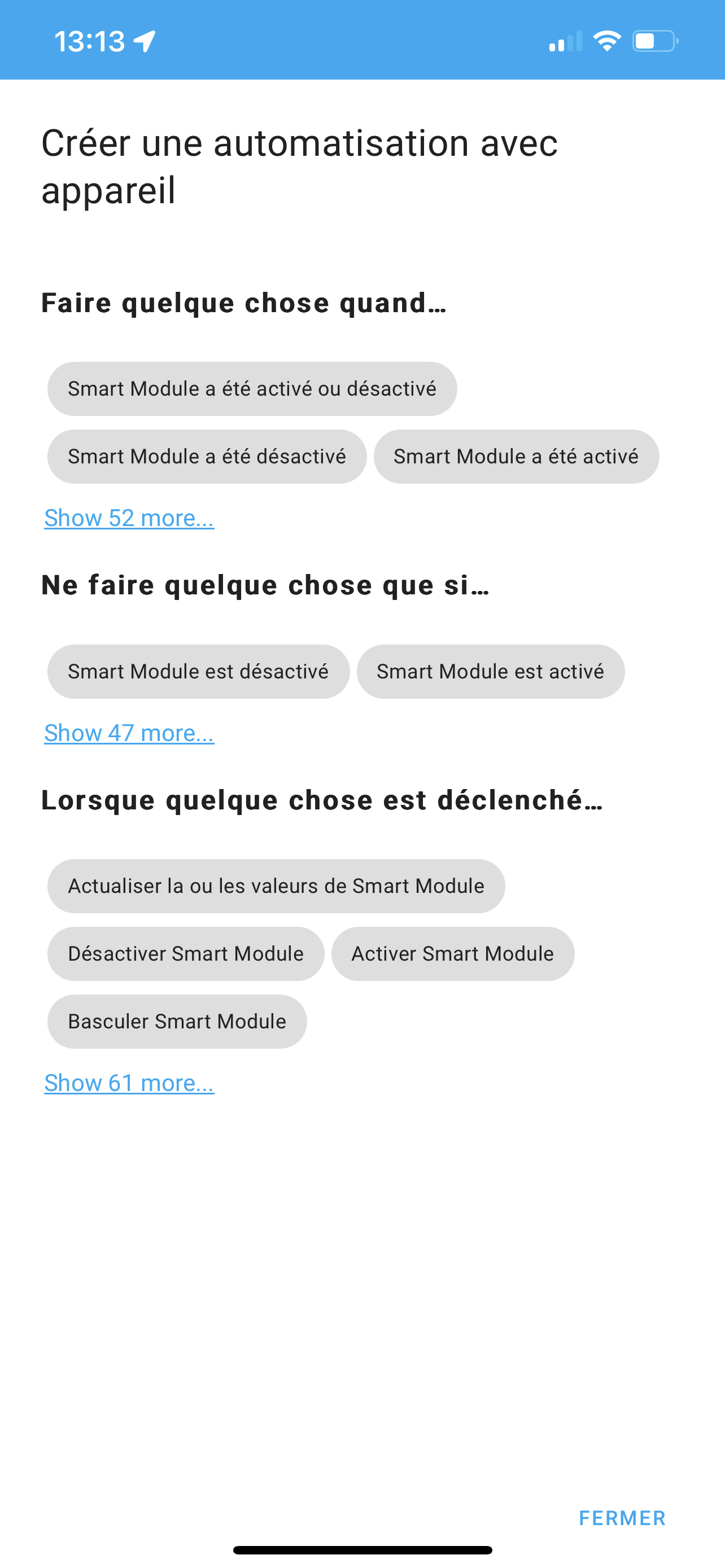
Task: Close the dialog with FERMER
Action: [622, 1518]
